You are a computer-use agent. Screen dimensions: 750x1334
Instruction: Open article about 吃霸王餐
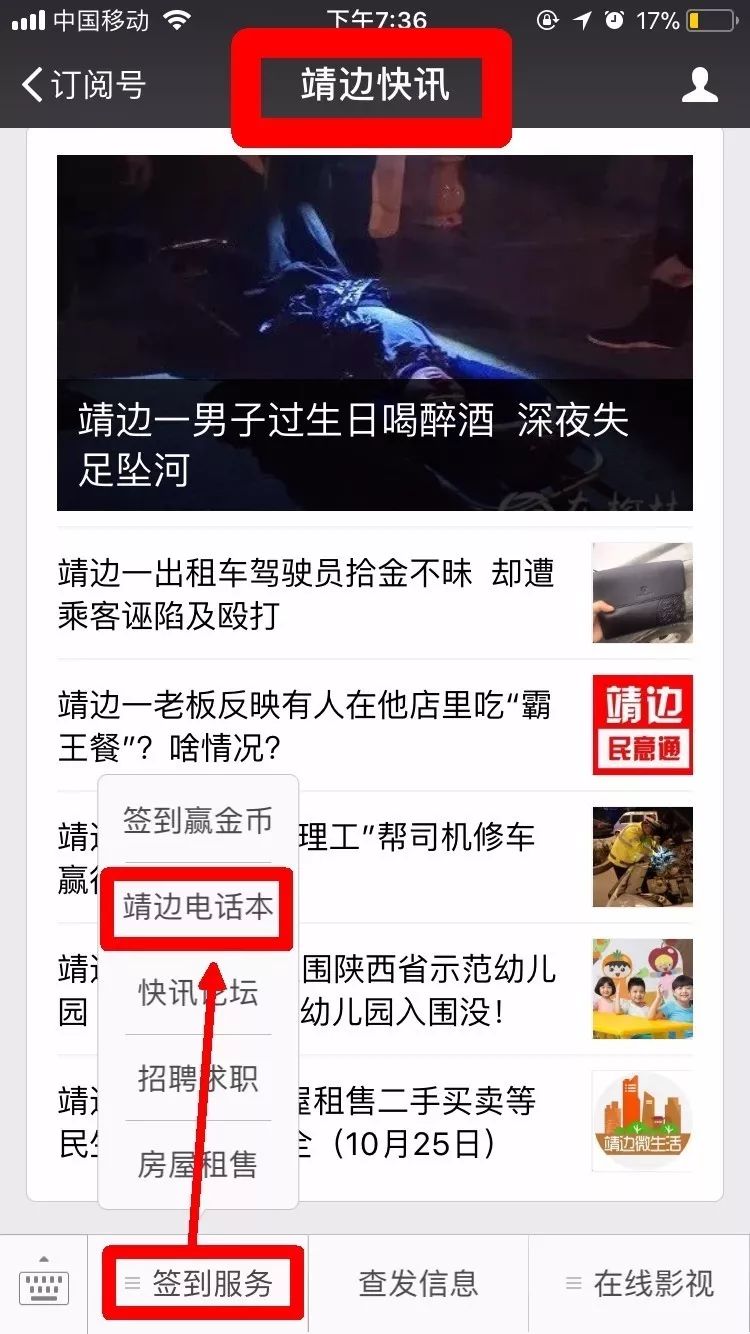(x=320, y=726)
